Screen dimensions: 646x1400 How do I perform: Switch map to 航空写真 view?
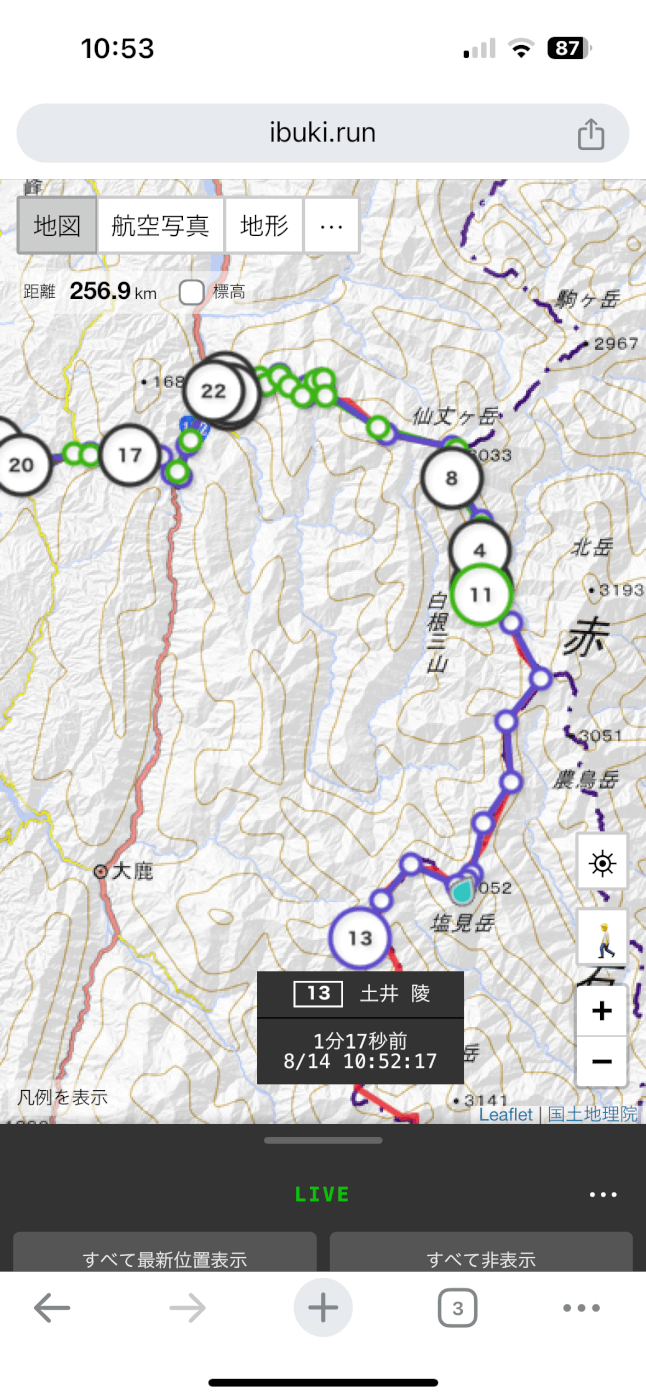click(160, 225)
